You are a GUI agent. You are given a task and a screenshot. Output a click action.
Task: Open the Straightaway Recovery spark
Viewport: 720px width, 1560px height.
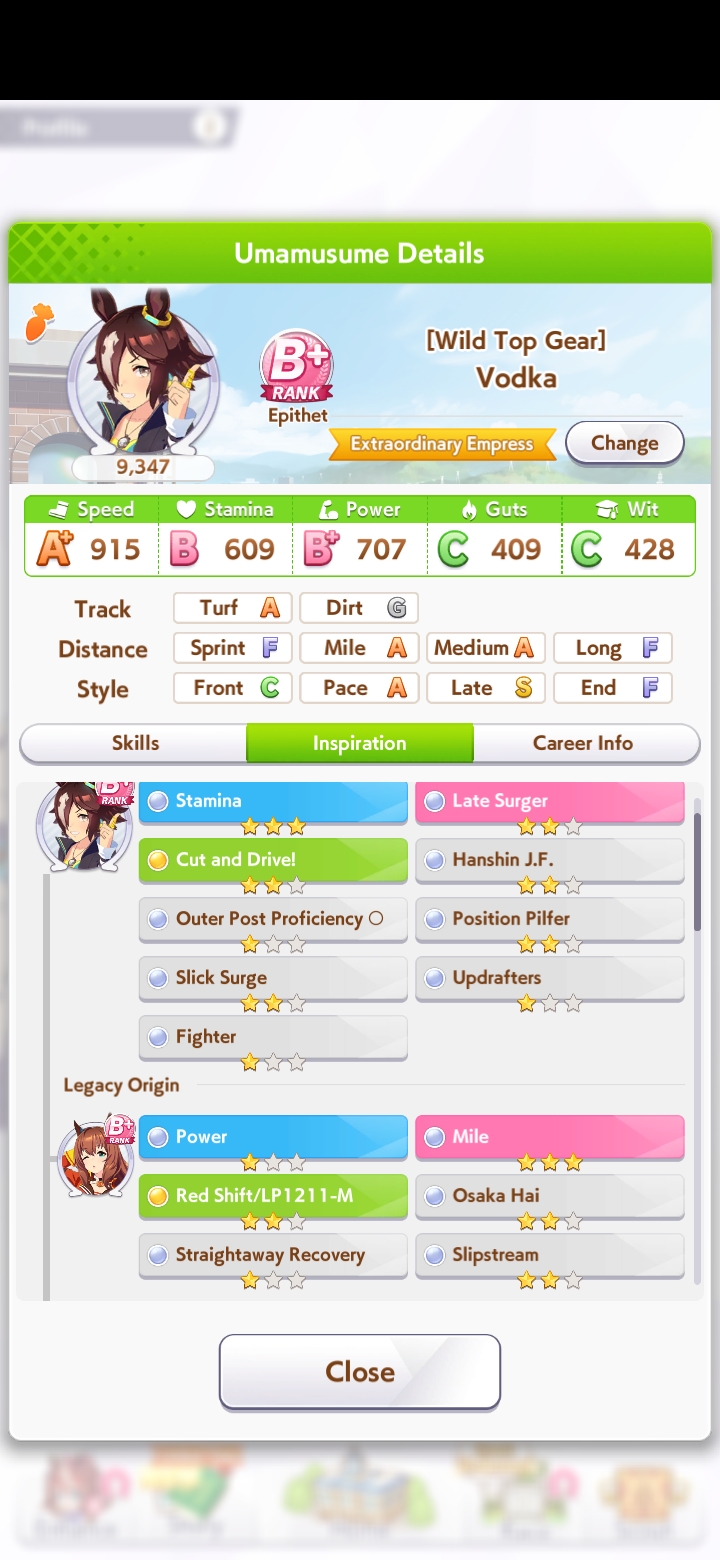273,1255
